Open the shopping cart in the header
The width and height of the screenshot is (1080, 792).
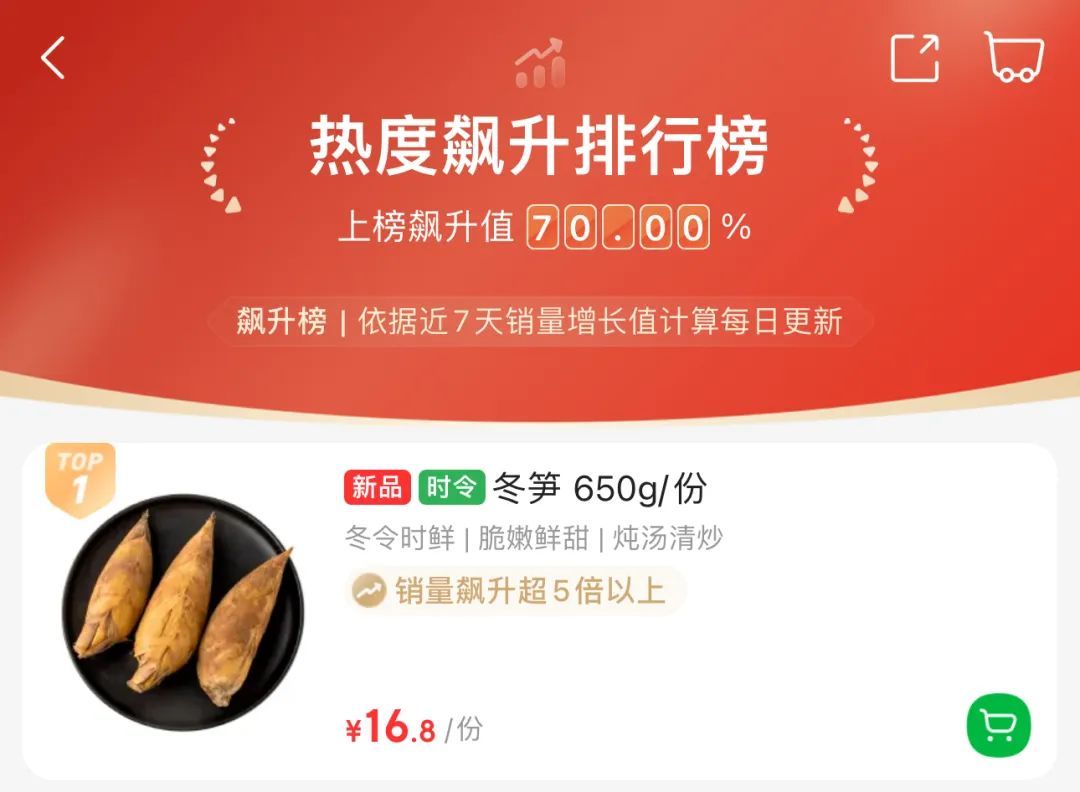tap(1014, 56)
